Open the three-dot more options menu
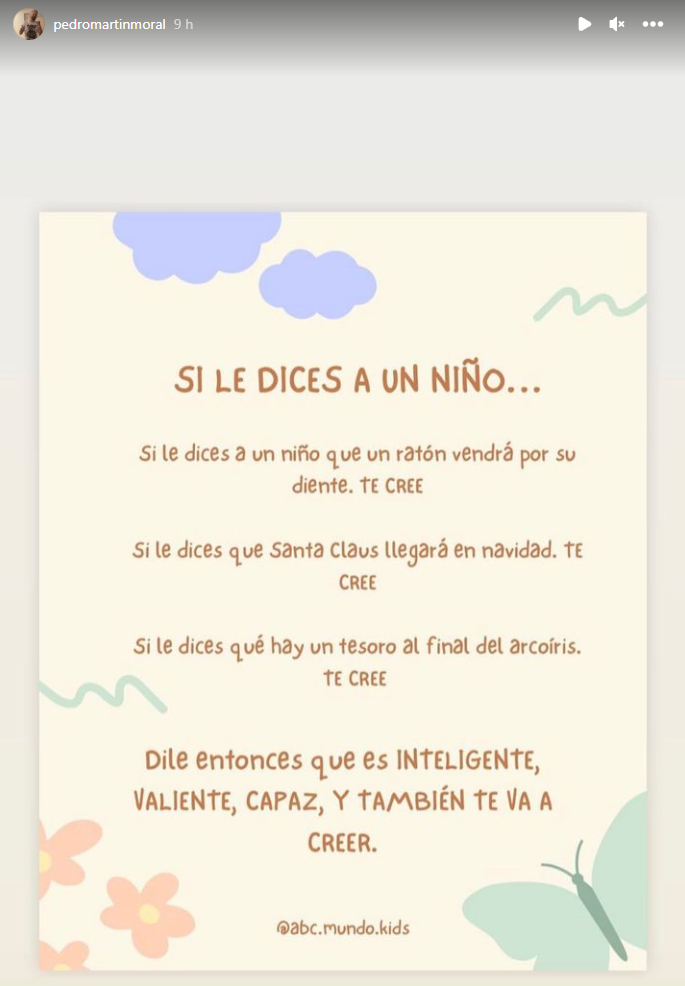Image resolution: width=685 pixels, height=986 pixels. coord(653,24)
